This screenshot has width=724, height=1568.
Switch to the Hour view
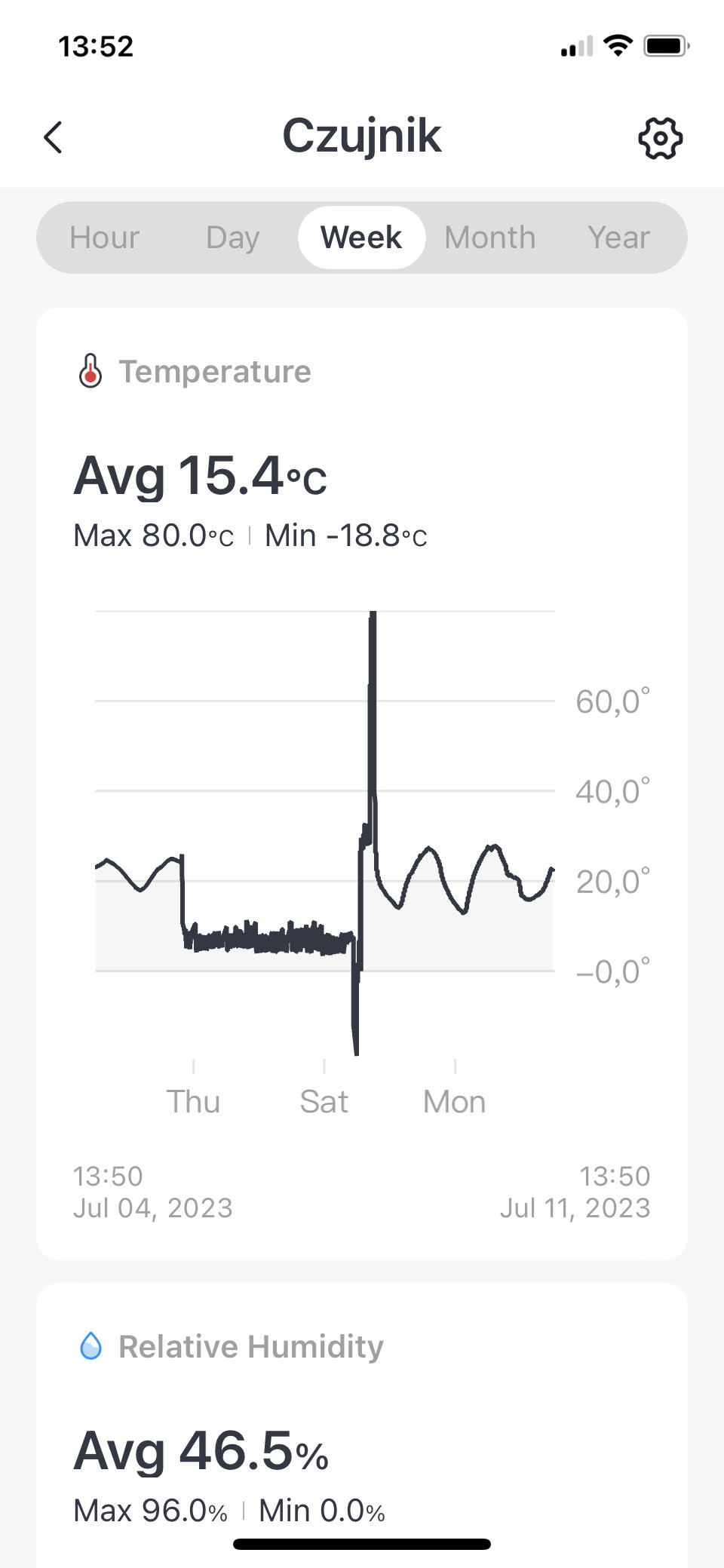click(104, 238)
